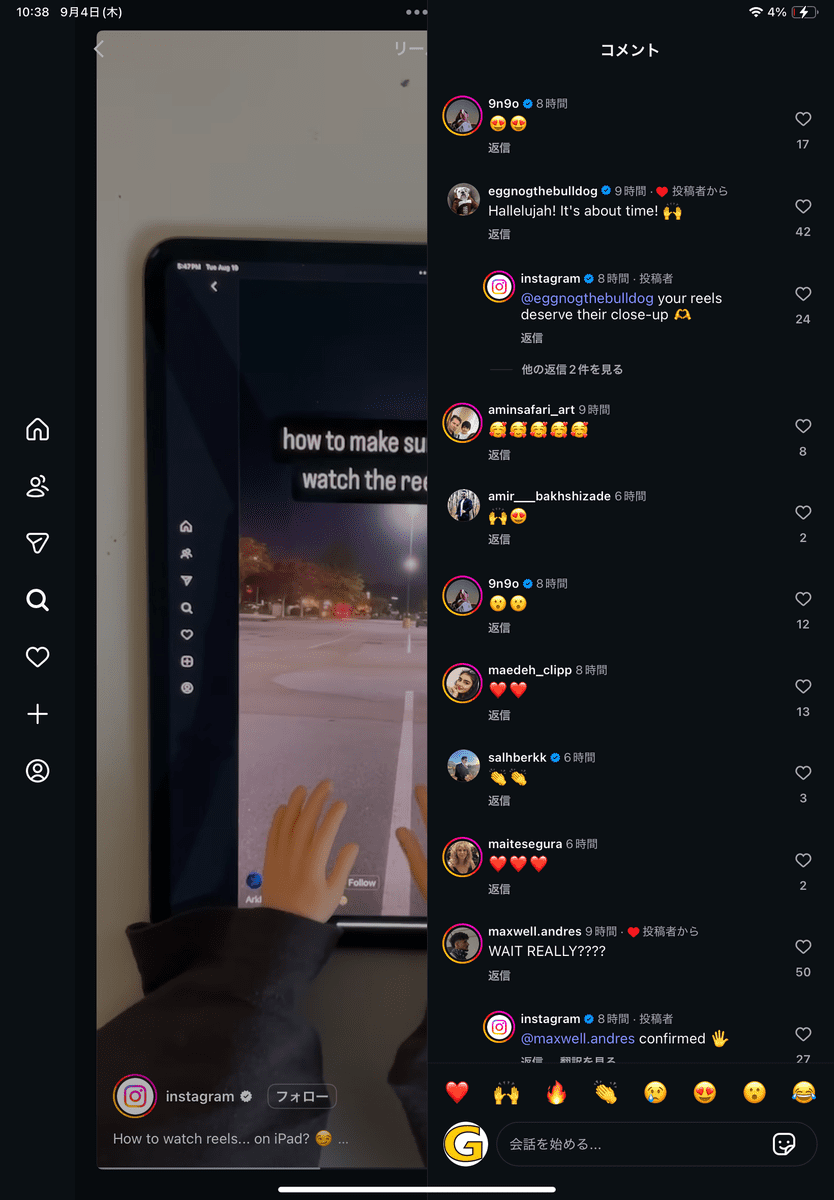Image resolution: width=834 pixels, height=1200 pixels.
Task: Reply to maxwell.andres's comment
Action: point(499,975)
